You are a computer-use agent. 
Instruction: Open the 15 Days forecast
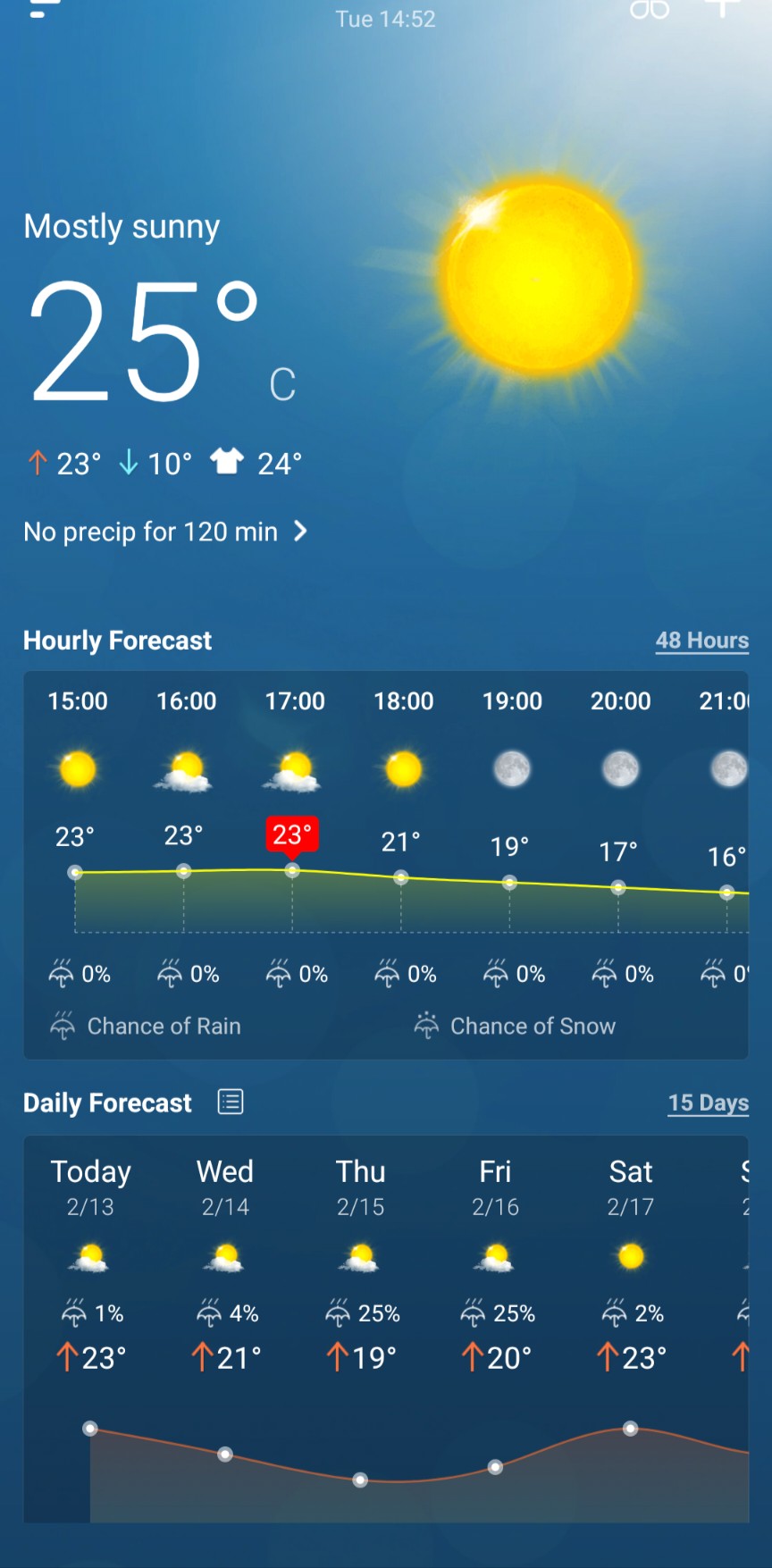(708, 1103)
